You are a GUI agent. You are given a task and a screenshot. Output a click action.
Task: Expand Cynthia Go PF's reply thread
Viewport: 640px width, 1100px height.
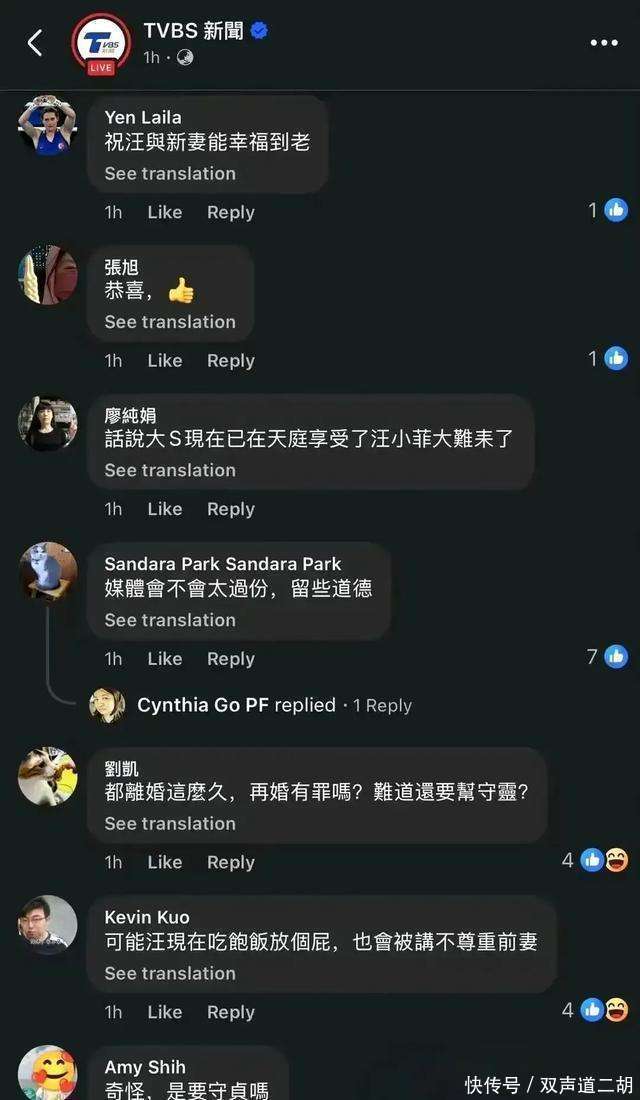click(x=274, y=705)
